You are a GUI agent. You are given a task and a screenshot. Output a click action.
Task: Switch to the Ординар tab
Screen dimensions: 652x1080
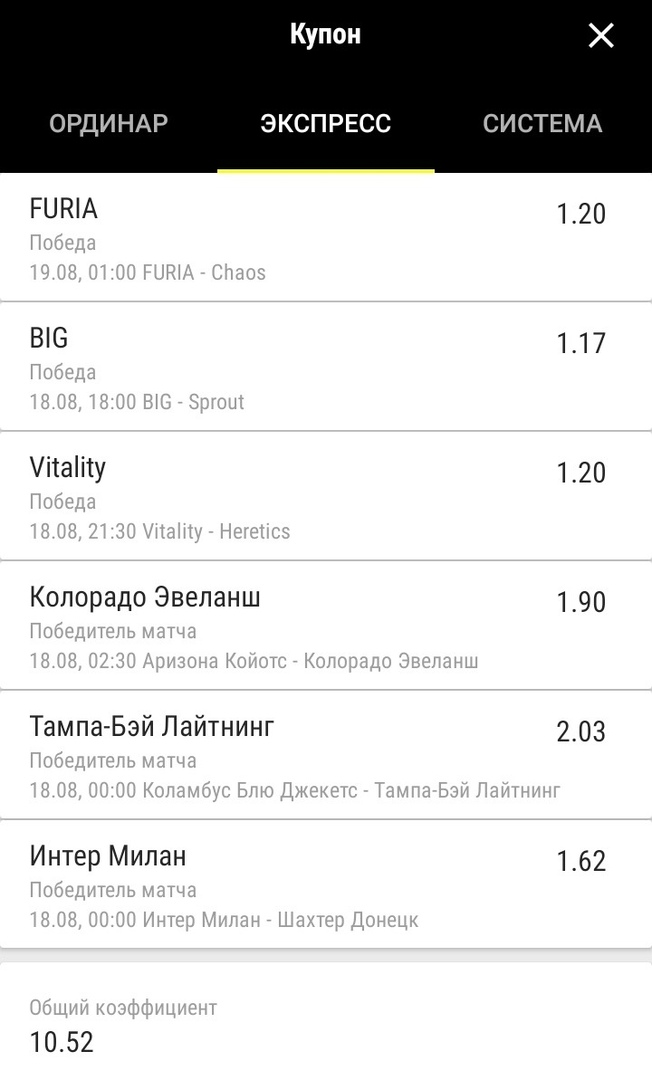click(109, 123)
